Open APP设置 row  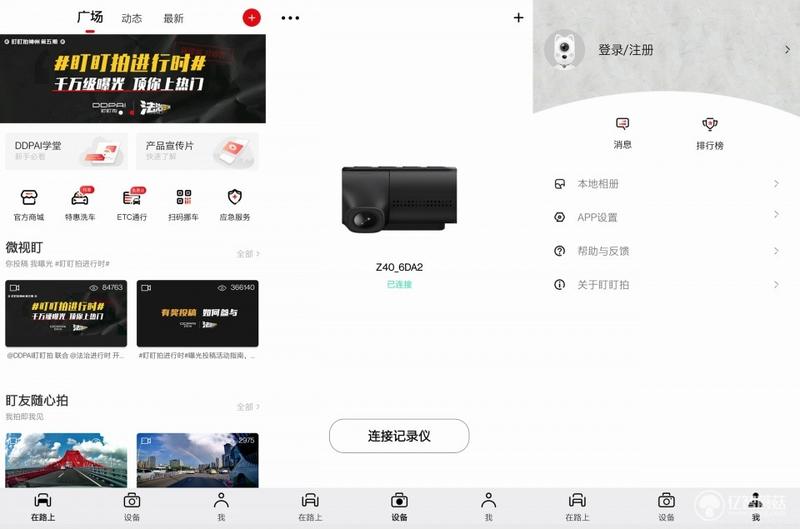(666, 217)
